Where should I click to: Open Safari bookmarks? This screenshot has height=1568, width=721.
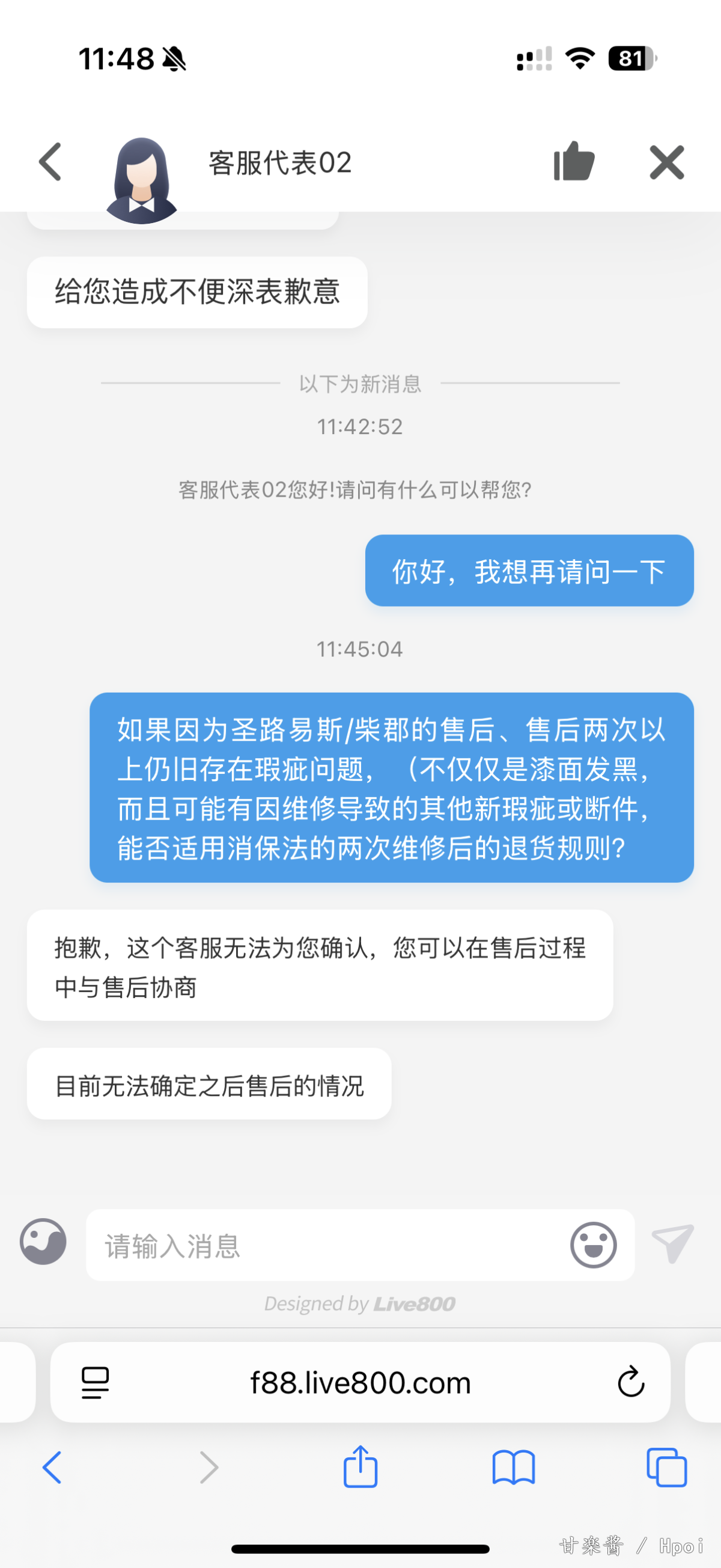(x=514, y=1468)
